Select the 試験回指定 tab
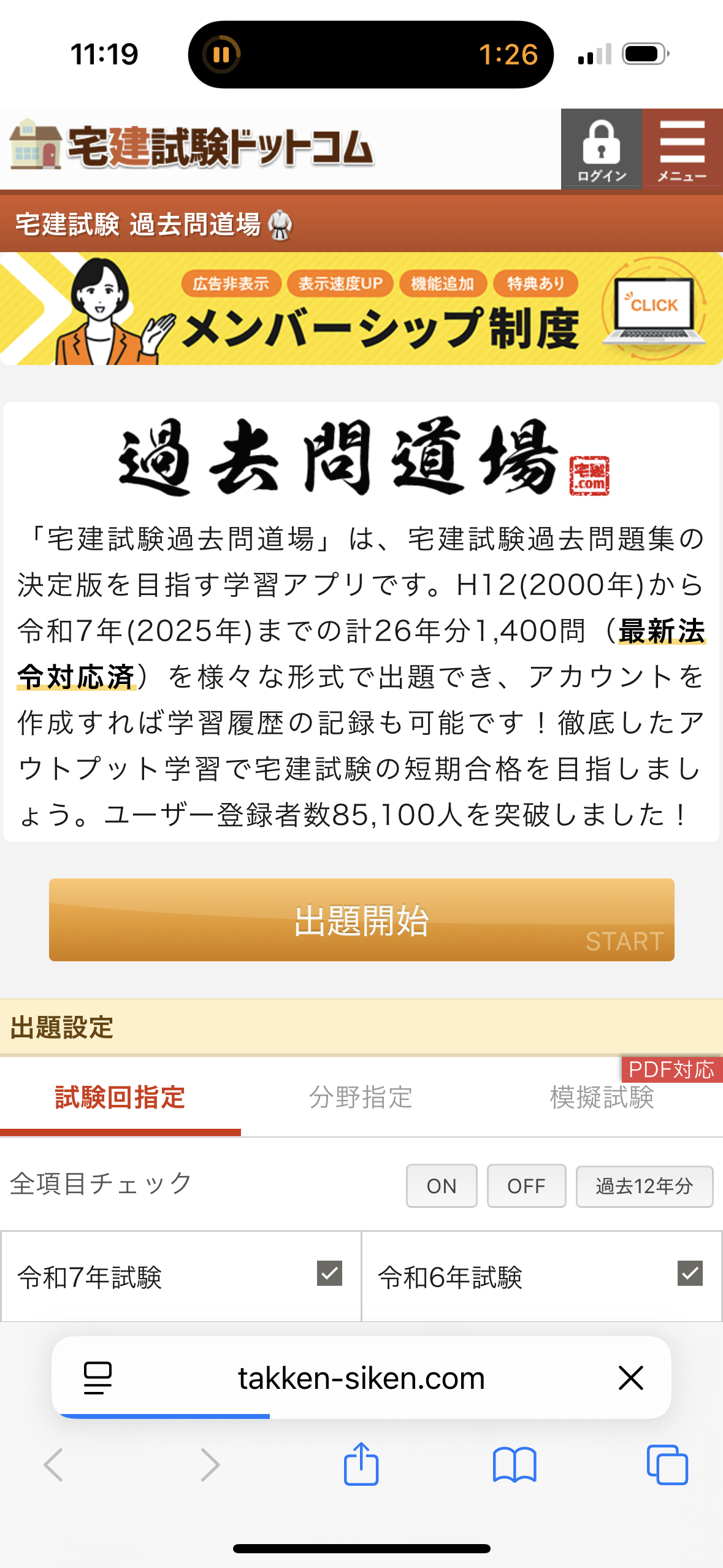This screenshot has width=723, height=1568. [x=120, y=1097]
